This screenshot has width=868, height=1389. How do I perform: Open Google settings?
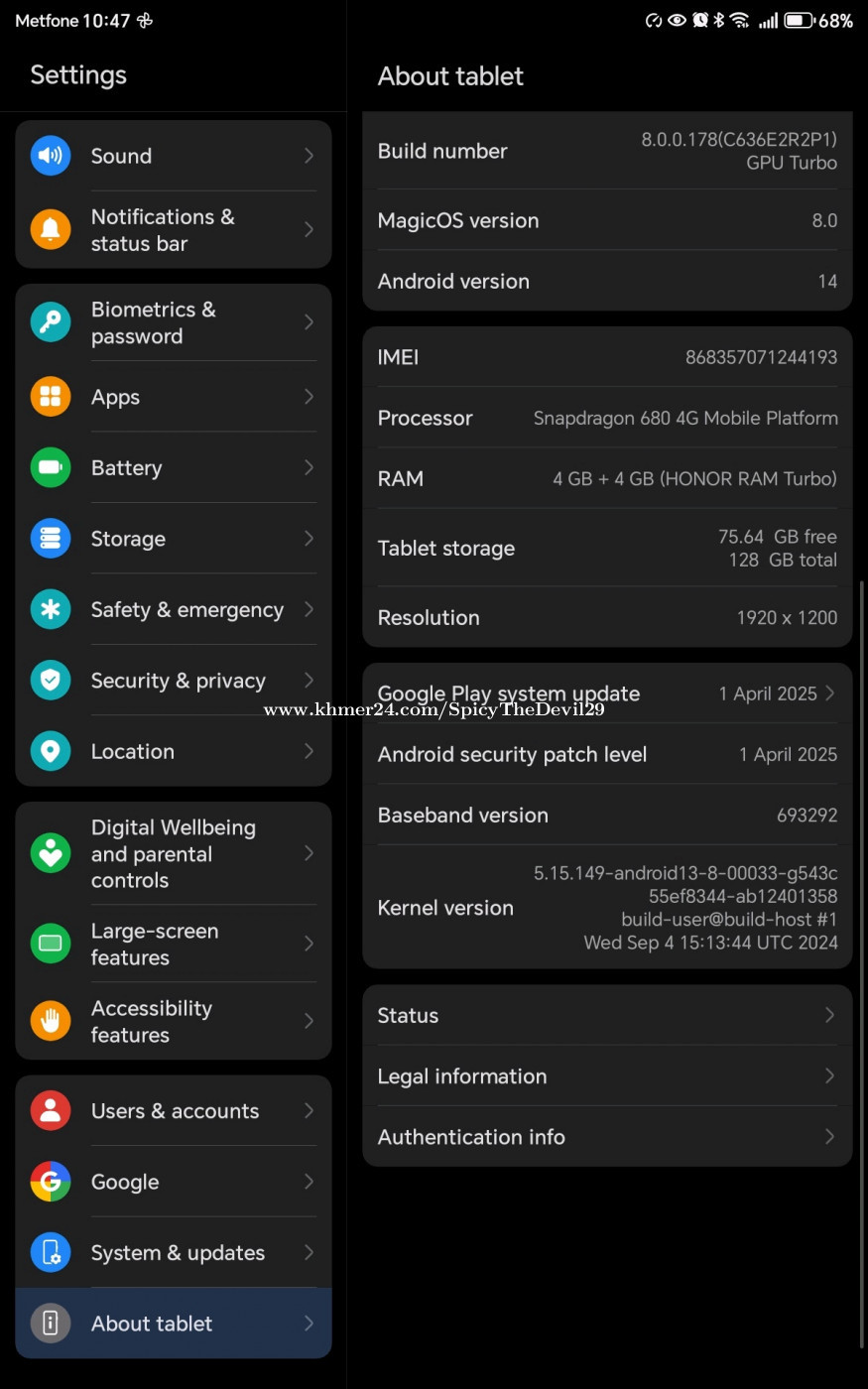click(x=174, y=1182)
